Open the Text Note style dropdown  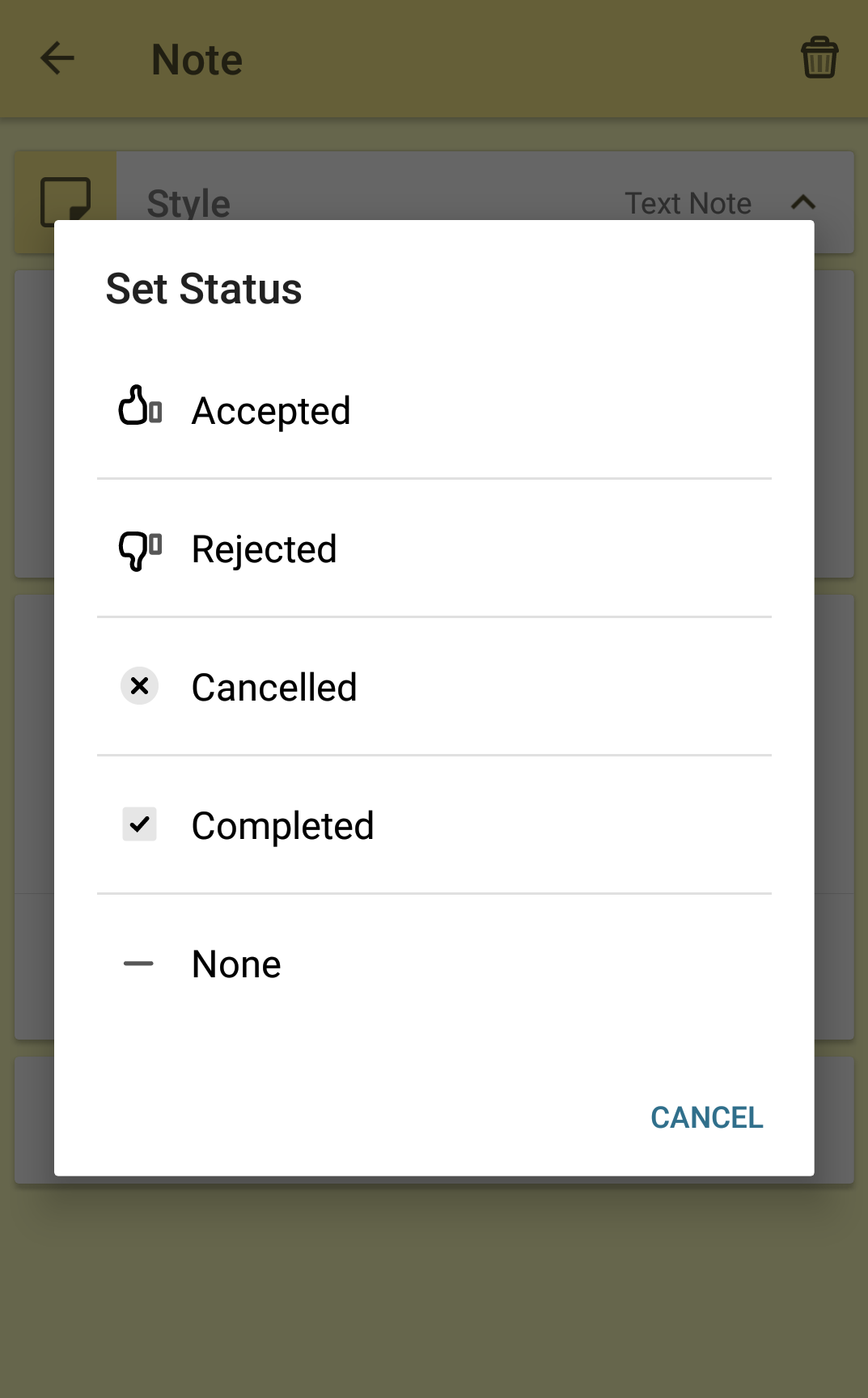[x=689, y=202]
